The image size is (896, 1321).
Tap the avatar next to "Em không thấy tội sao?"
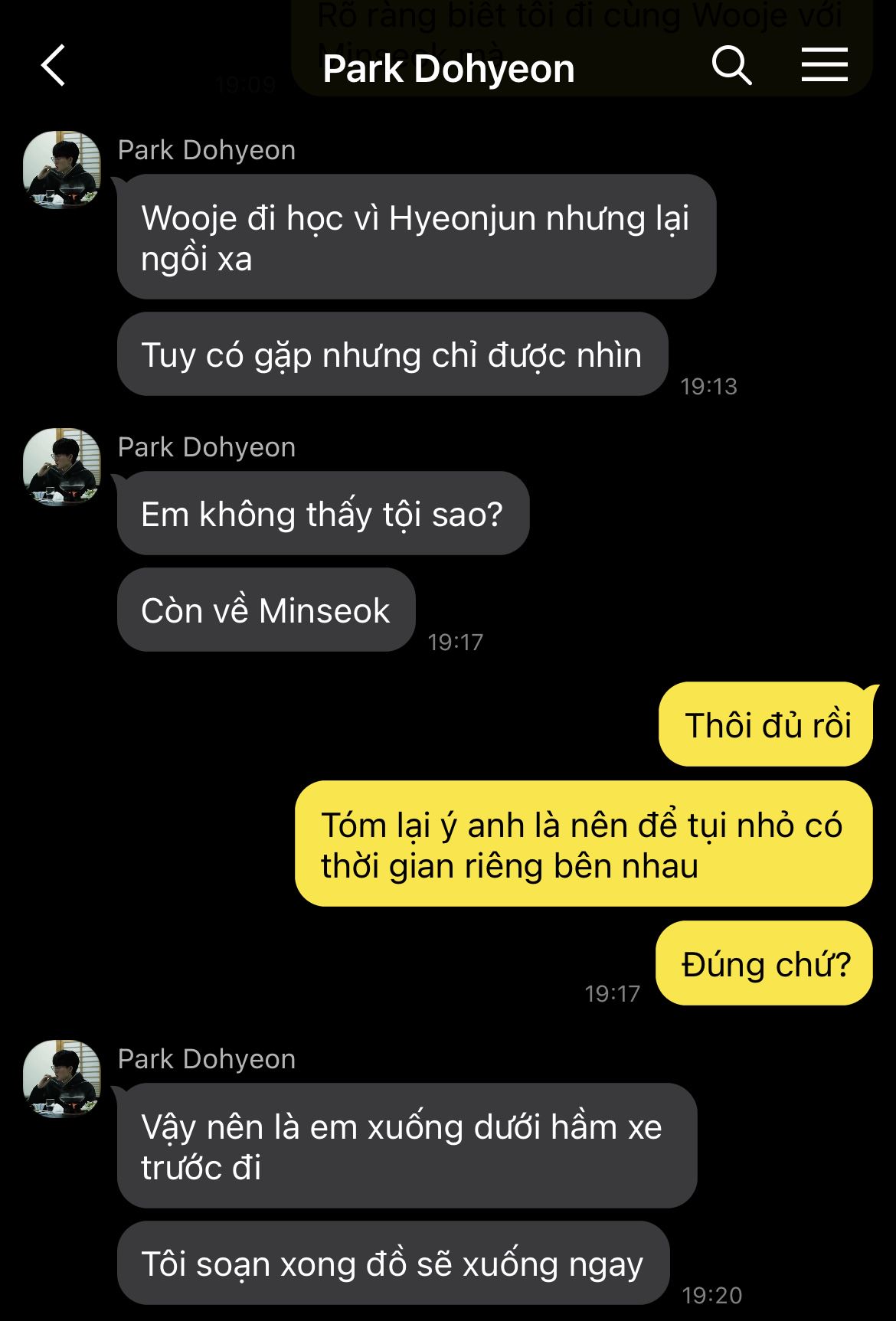click(x=62, y=466)
